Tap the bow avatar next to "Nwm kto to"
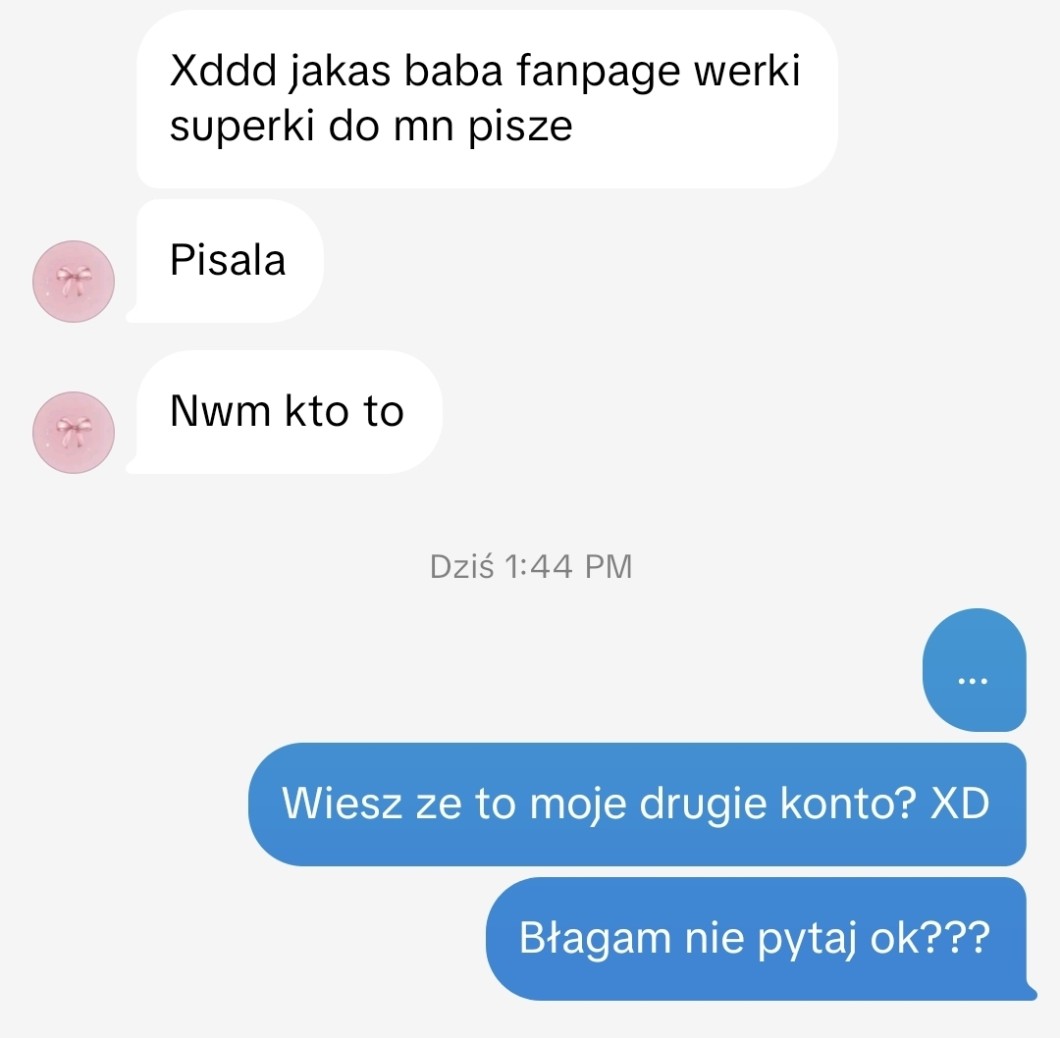The image size is (1060, 1038). click(x=74, y=432)
